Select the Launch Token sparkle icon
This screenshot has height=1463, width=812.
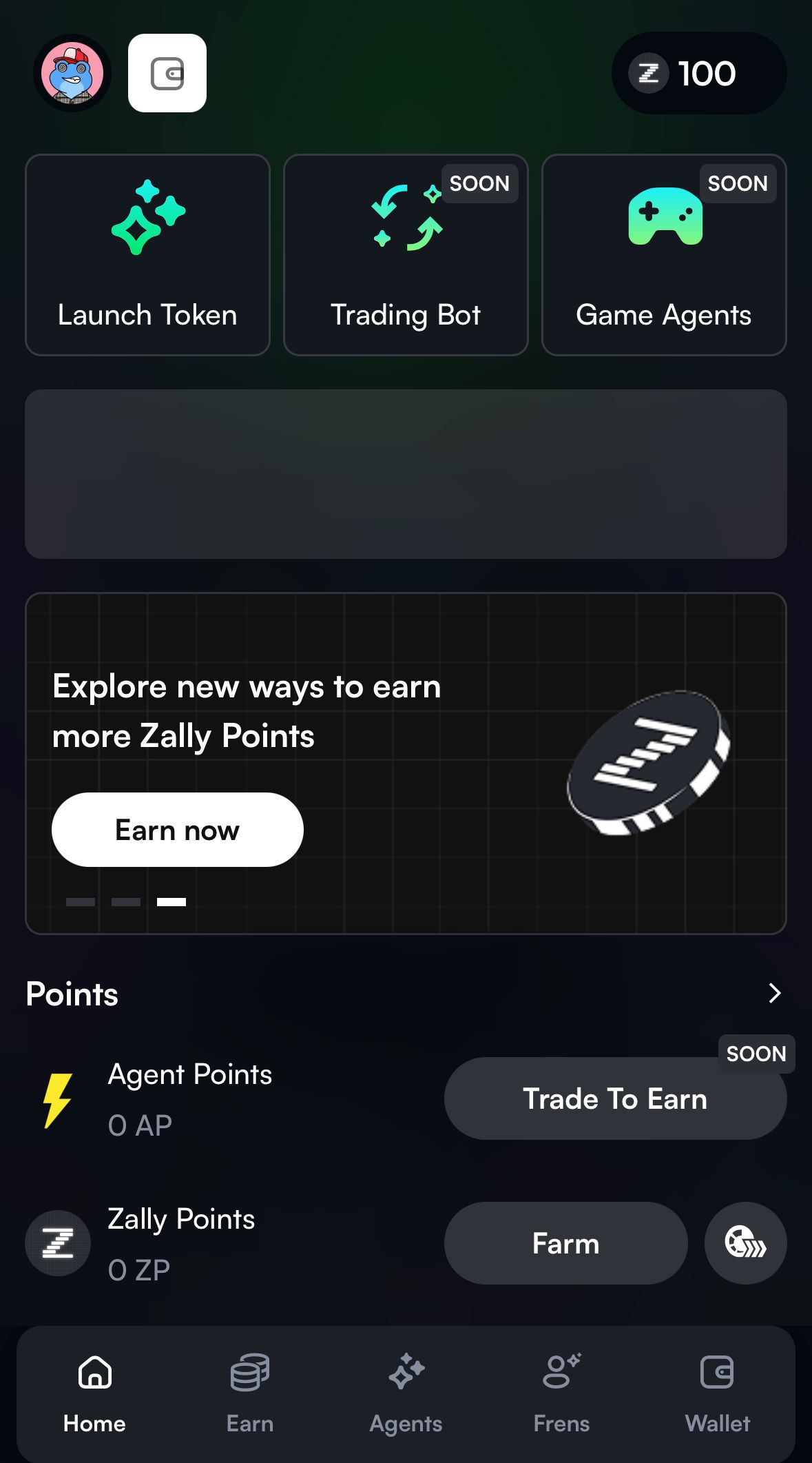(x=147, y=218)
